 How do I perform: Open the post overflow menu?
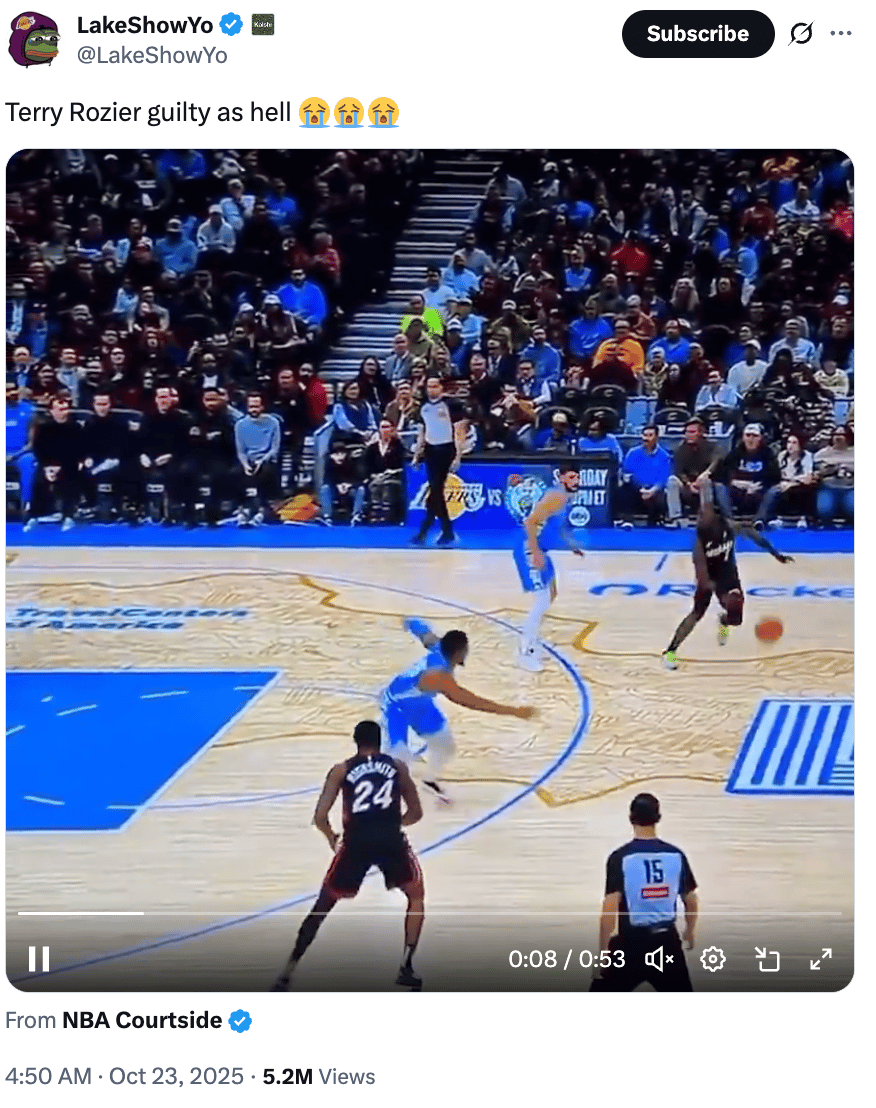(841, 34)
